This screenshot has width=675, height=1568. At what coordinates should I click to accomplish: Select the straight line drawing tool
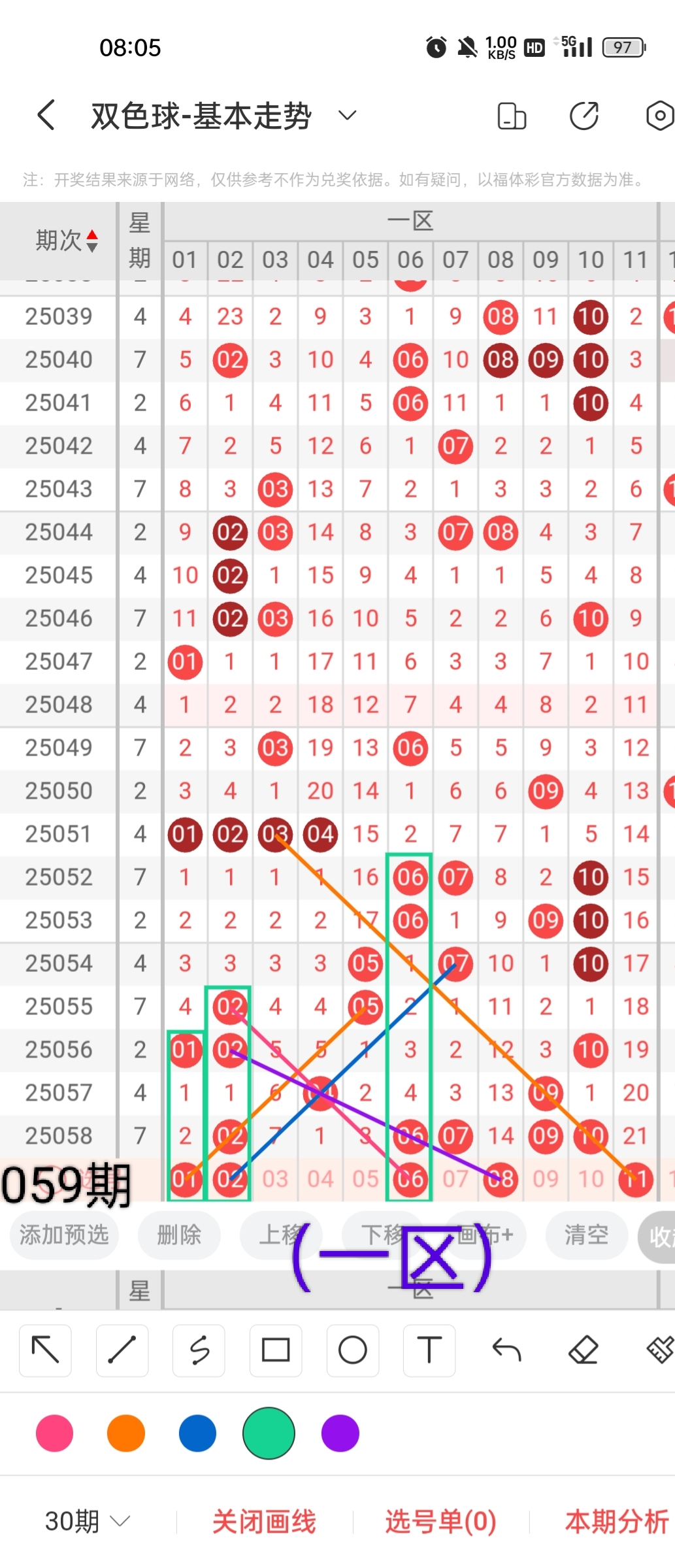(x=122, y=1350)
